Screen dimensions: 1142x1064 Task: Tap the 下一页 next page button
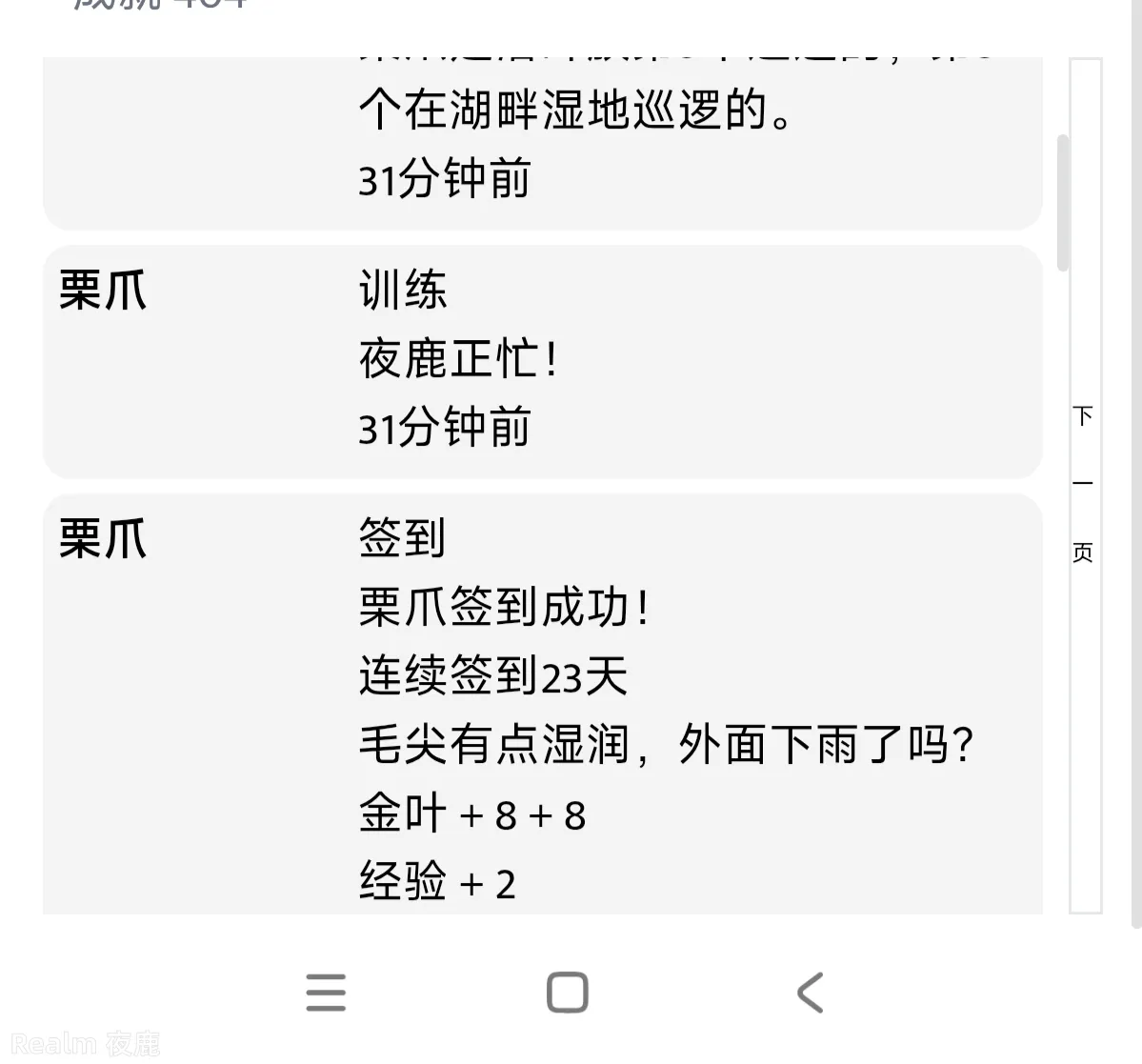point(1085,485)
